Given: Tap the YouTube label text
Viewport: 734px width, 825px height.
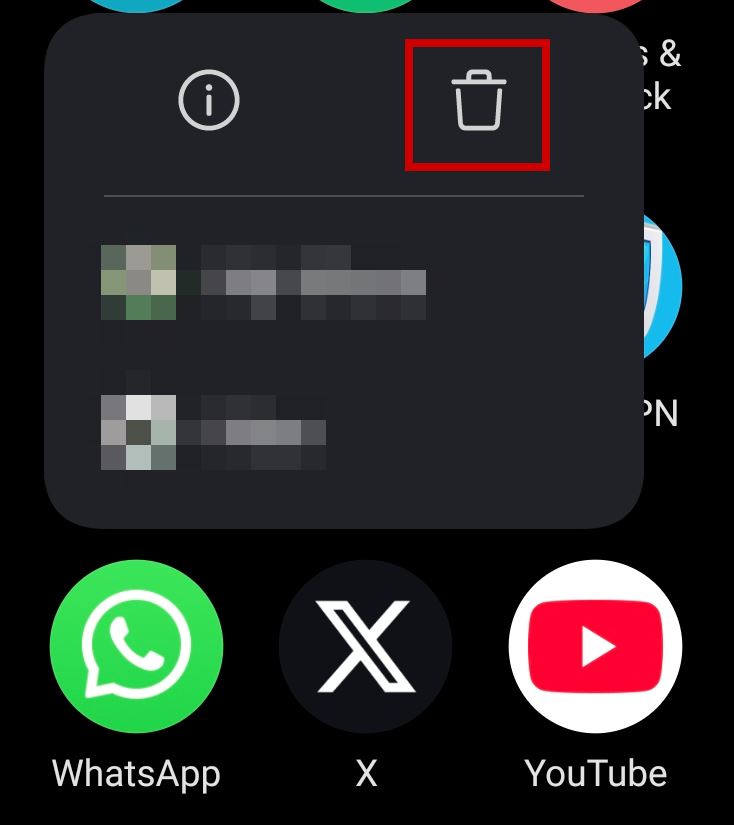Looking at the screenshot, I should click(596, 773).
